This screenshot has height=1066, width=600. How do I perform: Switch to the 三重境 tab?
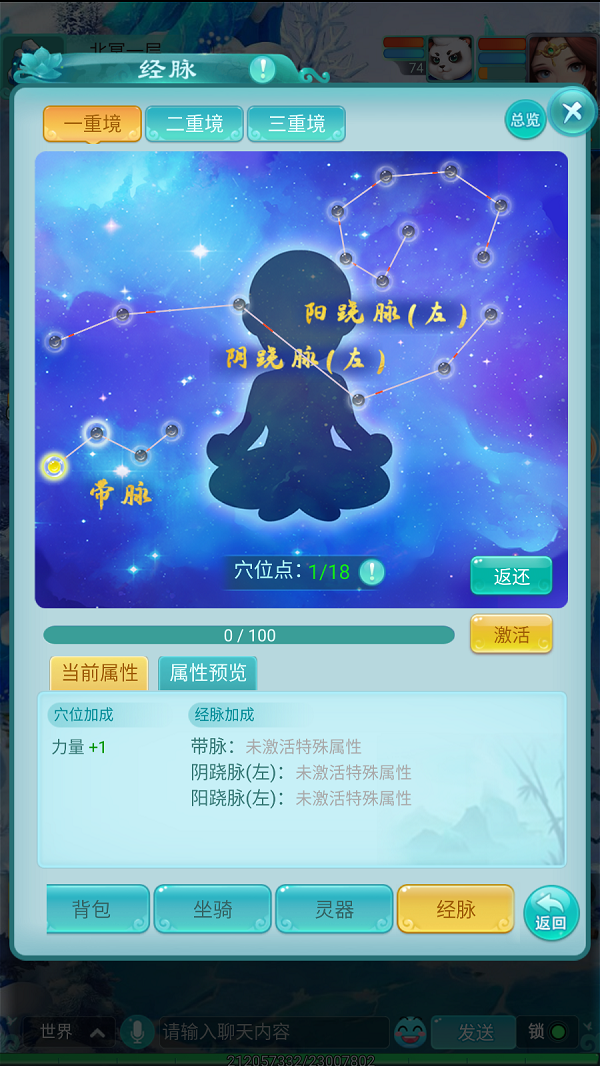click(x=296, y=124)
